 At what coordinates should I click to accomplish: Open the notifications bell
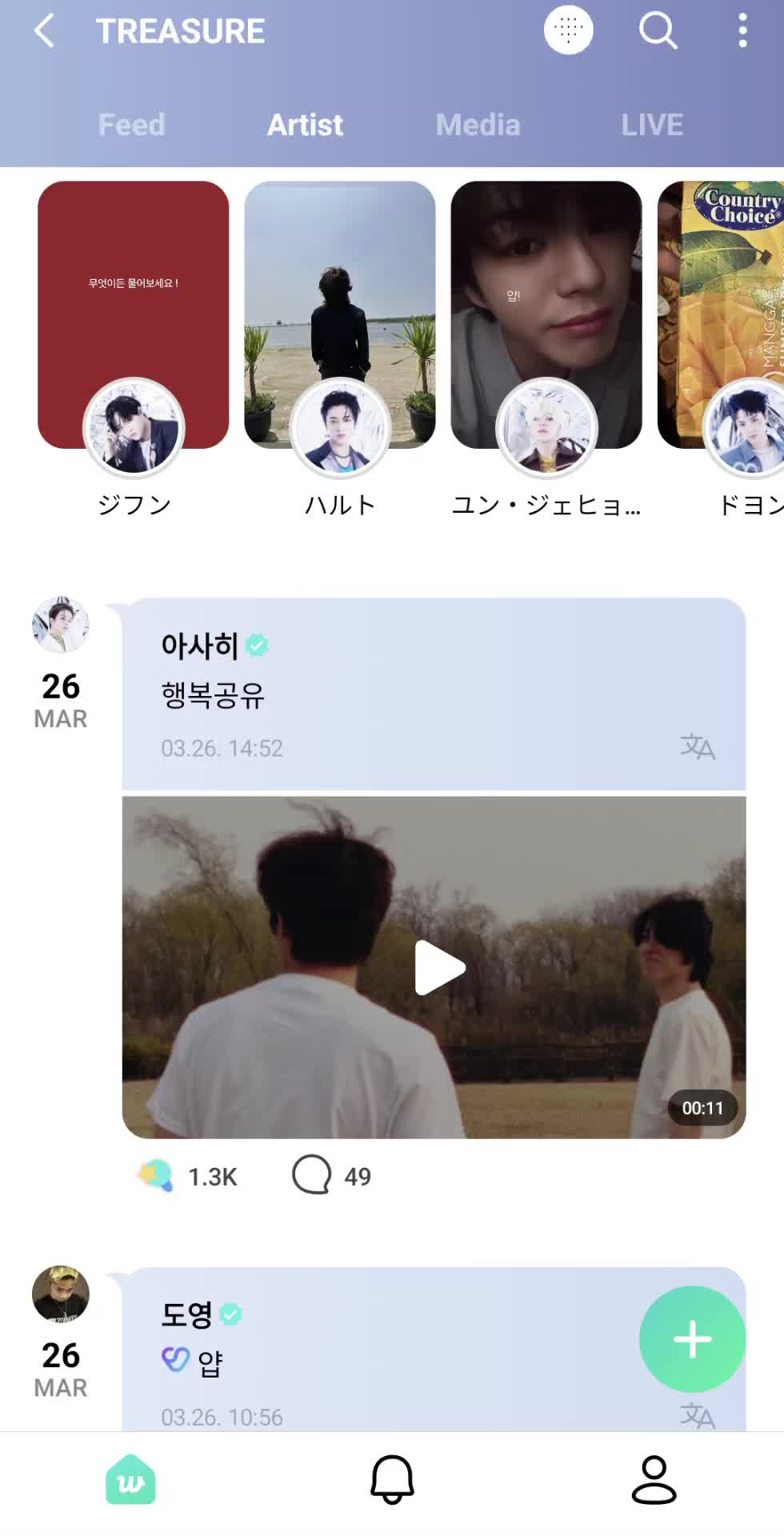pyautogui.click(x=392, y=1480)
